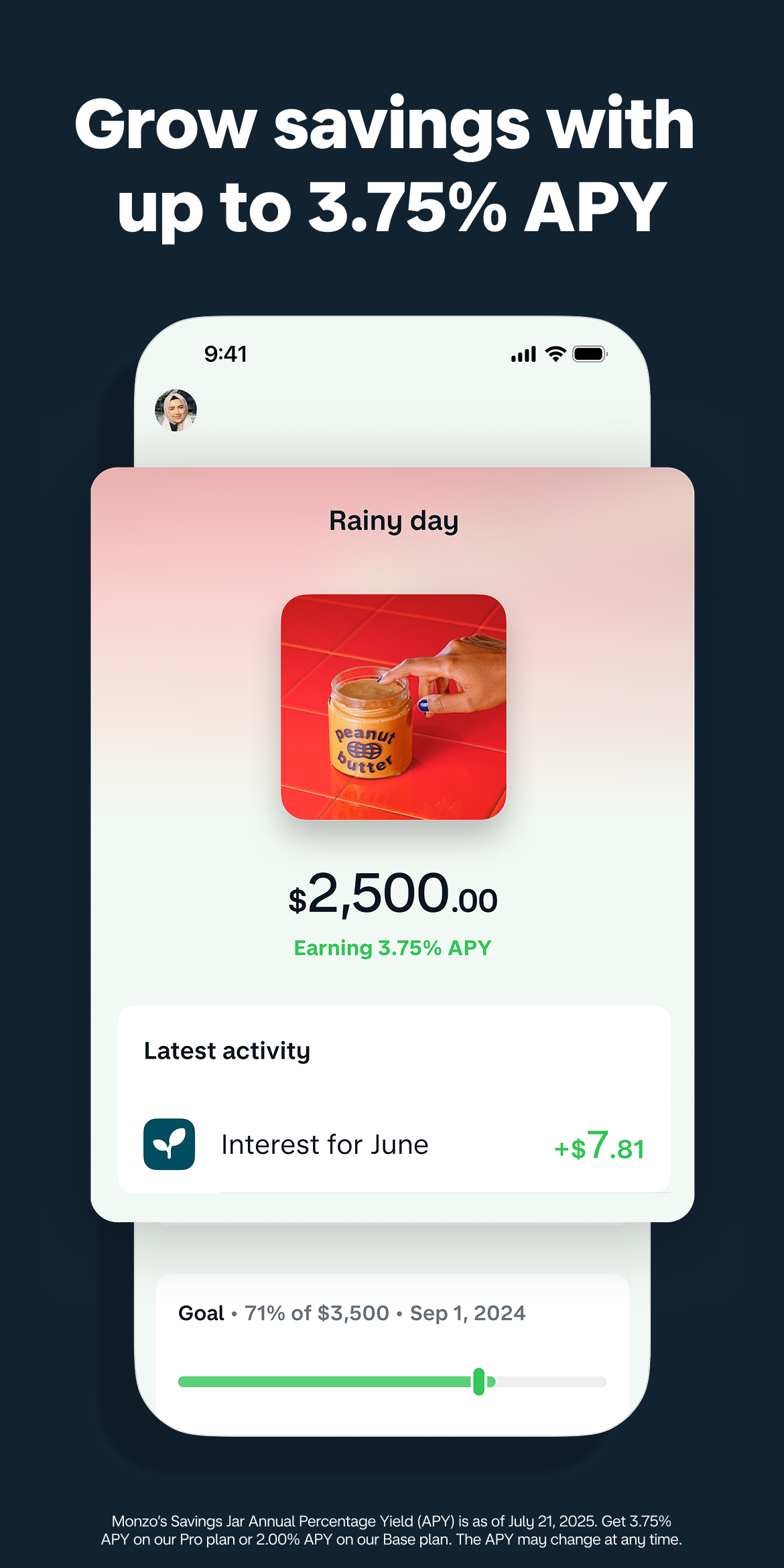Tap the $2,500.00 balance amount
Viewport: 784px width, 1568px height.
coord(392,896)
